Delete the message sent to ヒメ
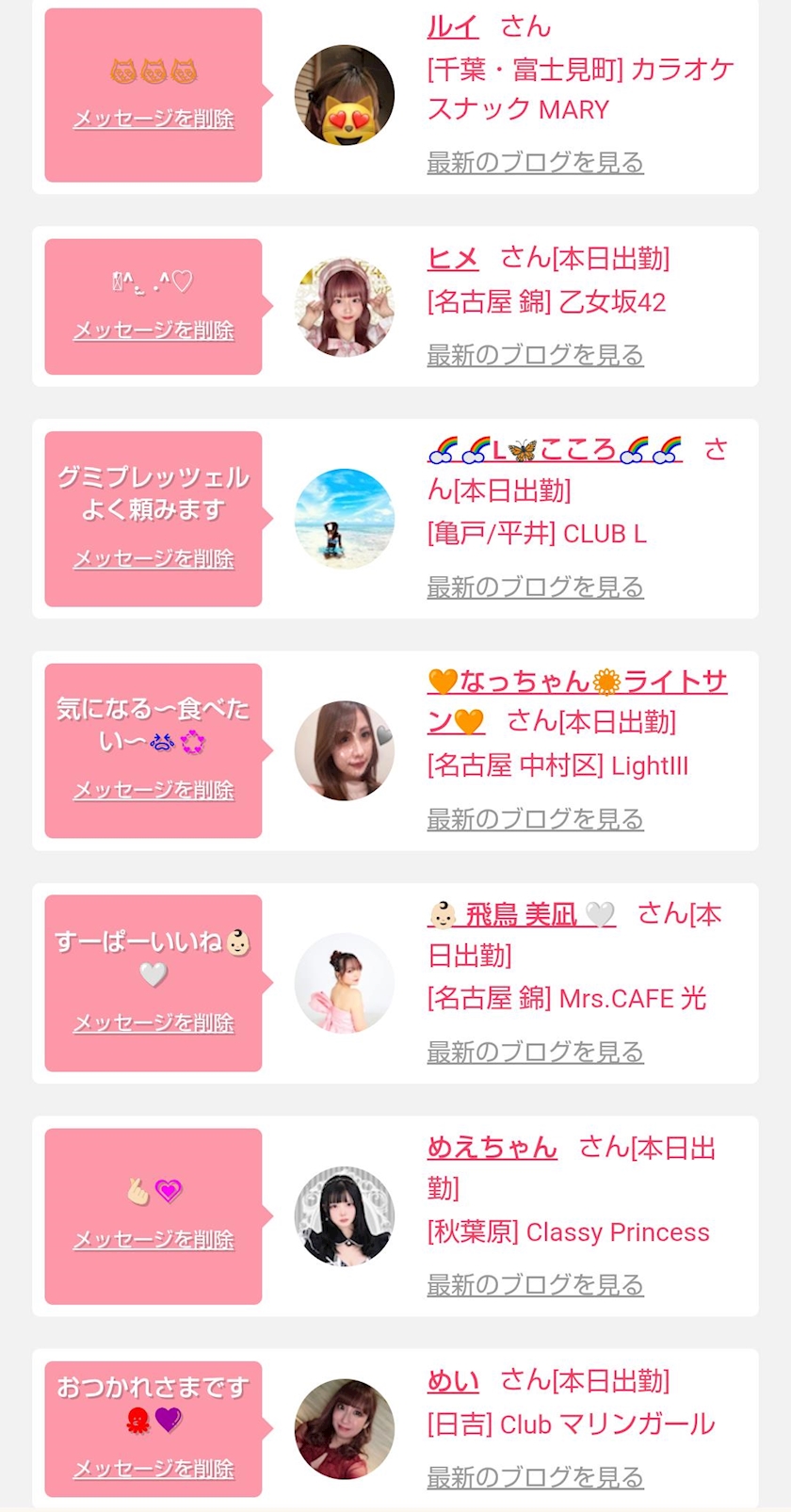Viewport: 791px width, 1512px height. 153,330
